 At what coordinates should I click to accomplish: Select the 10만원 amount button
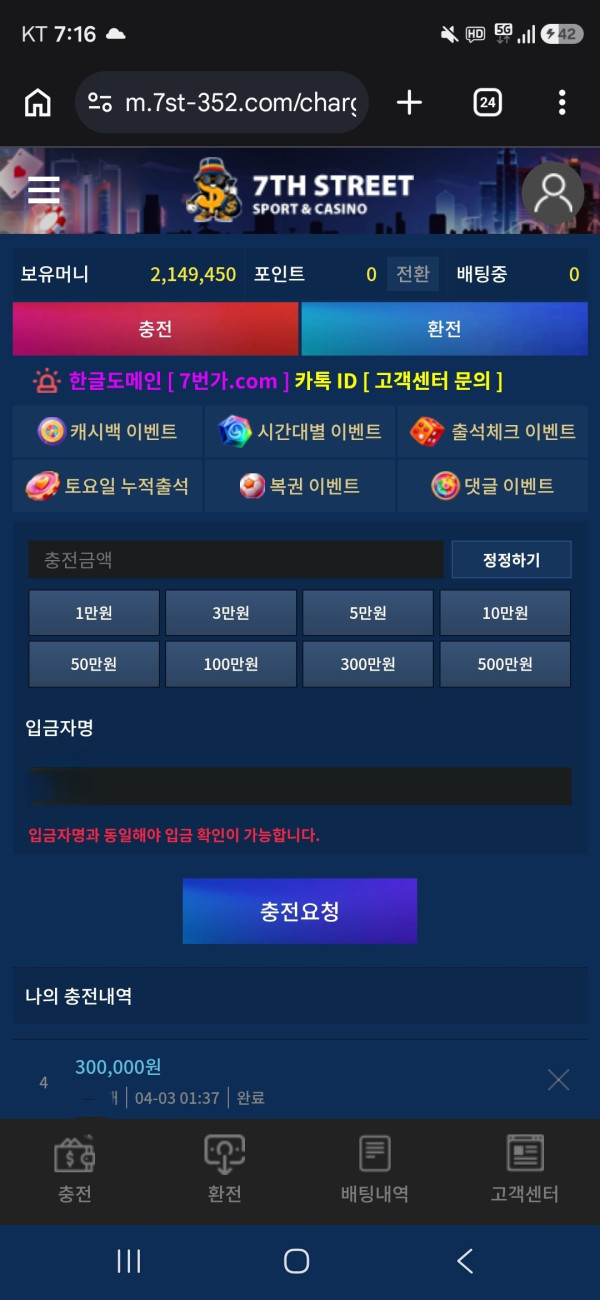point(505,613)
